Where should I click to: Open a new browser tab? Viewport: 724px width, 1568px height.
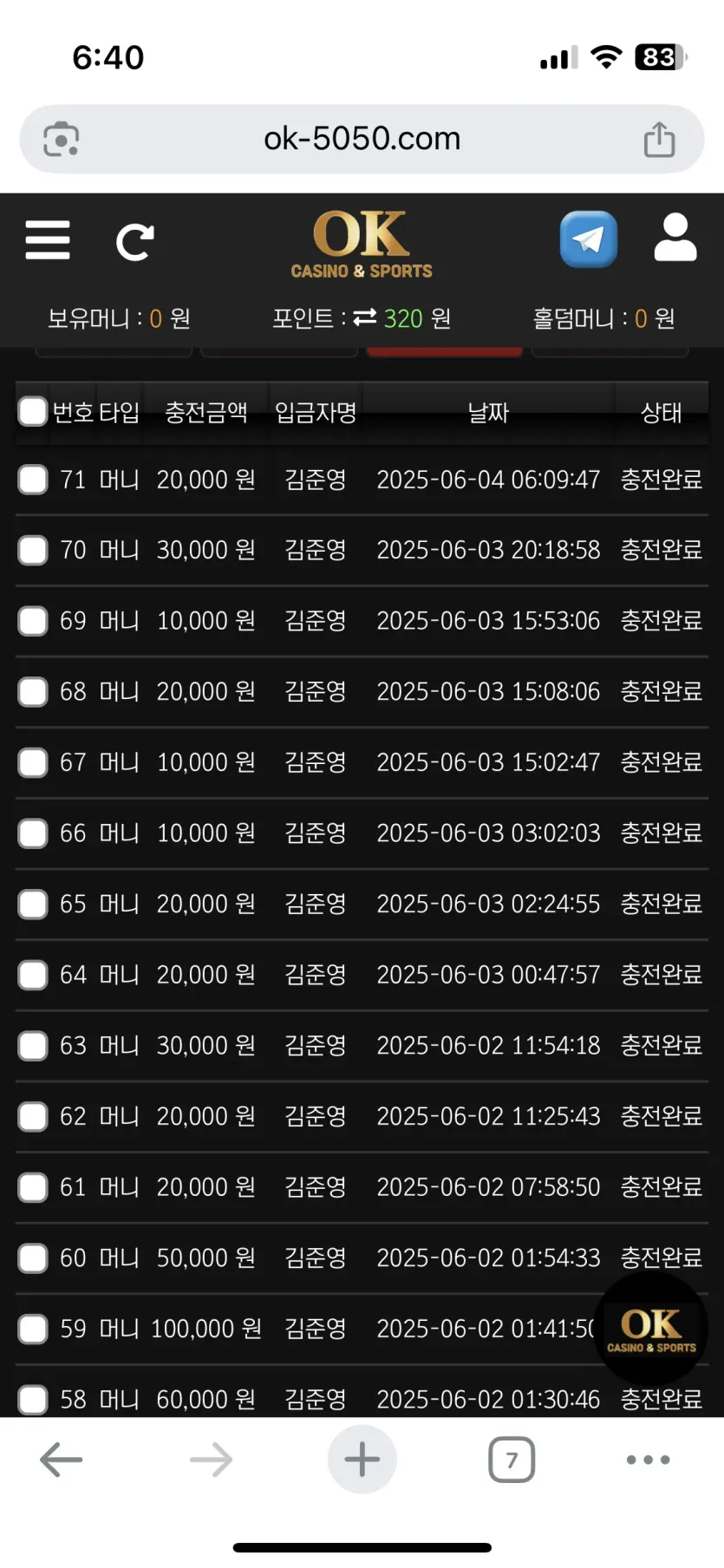(x=362, y=1460)
